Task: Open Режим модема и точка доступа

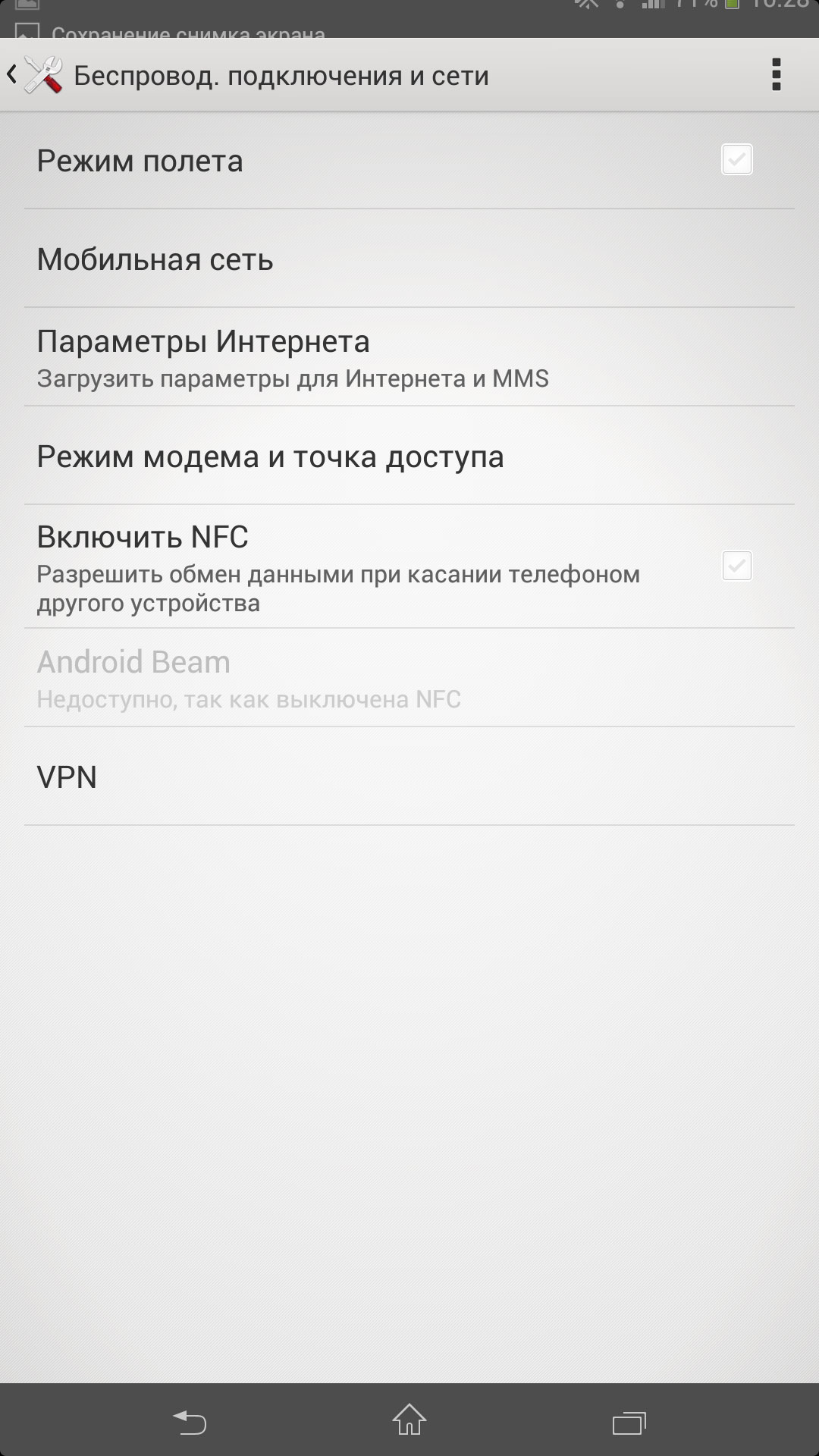Action: click(409, 457)
